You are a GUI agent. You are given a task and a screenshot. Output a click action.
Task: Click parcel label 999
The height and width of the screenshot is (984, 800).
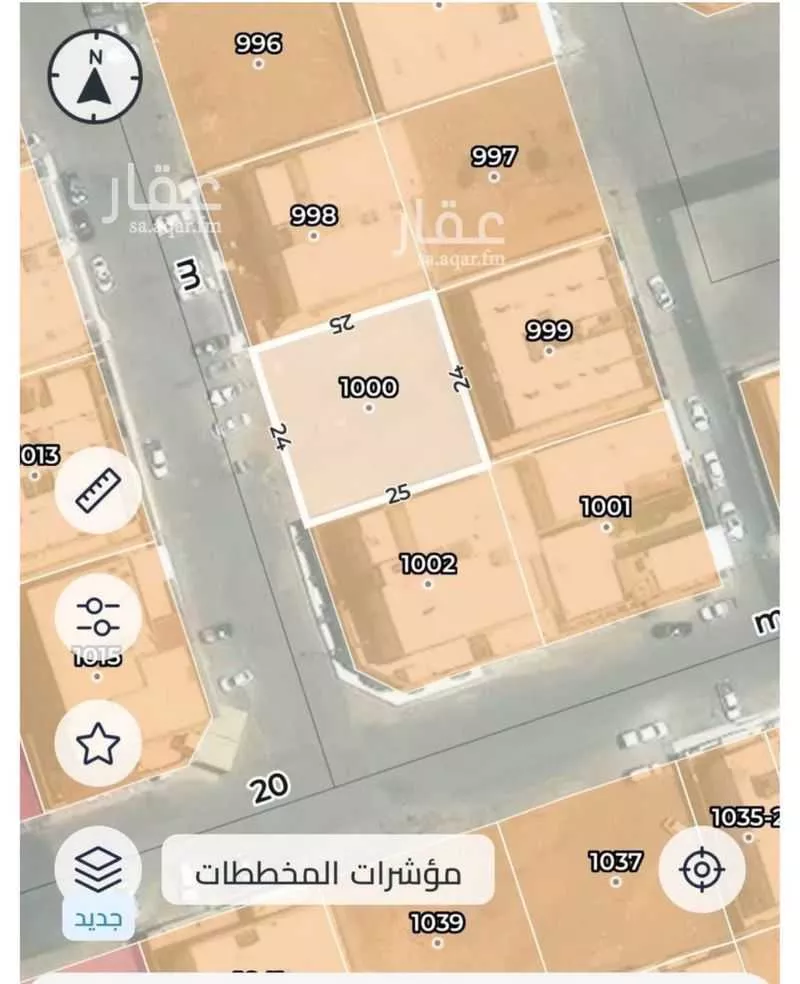549,329
